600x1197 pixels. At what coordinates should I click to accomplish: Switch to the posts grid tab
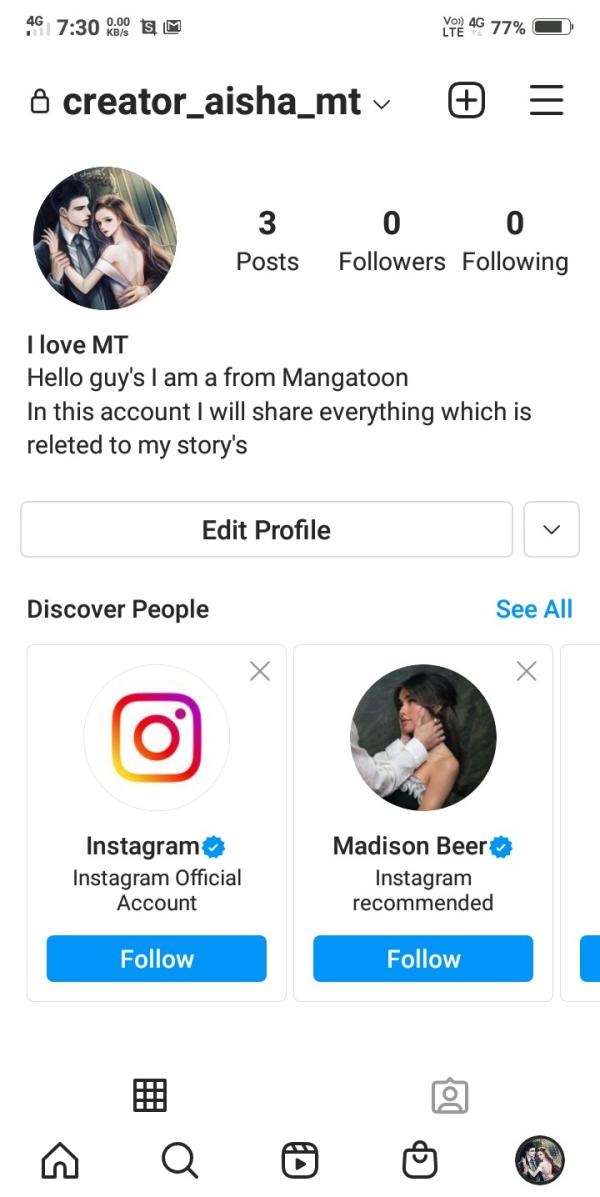click(x=150, y=1096)
